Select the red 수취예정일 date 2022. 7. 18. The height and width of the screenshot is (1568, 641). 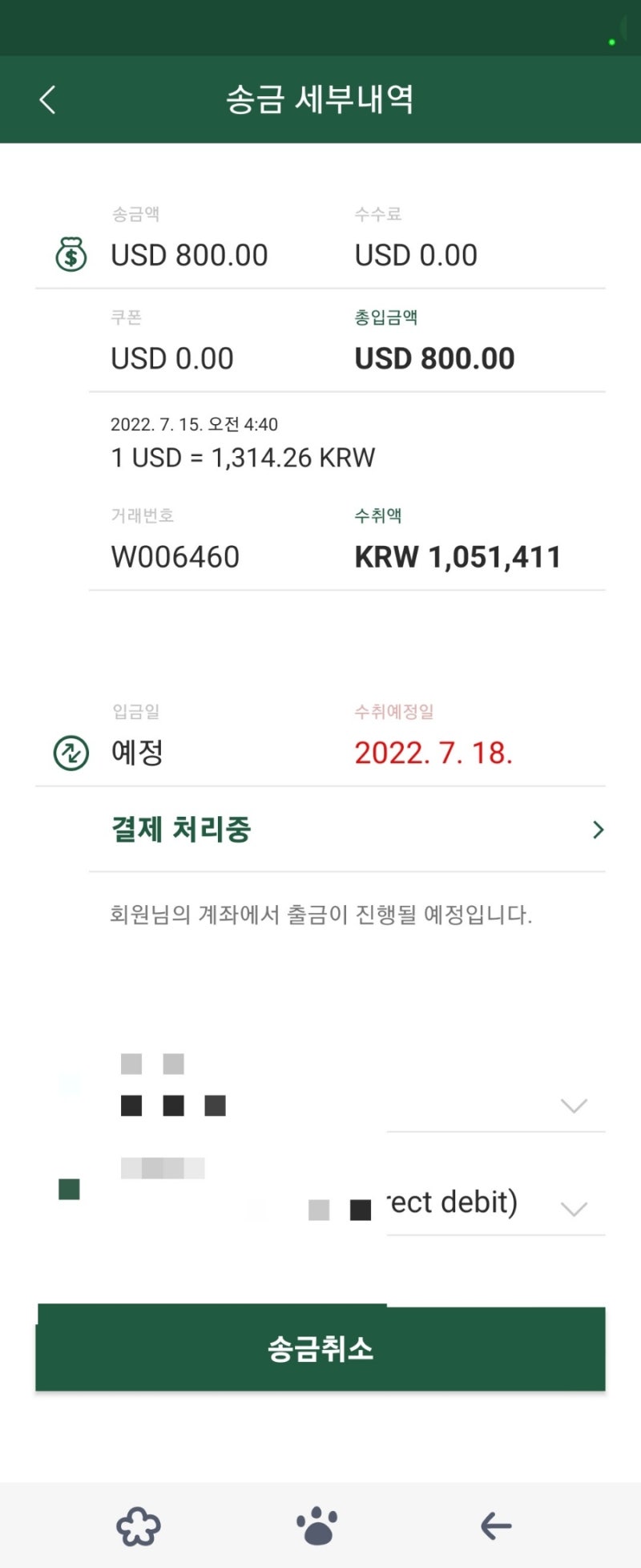click(433, 754)
